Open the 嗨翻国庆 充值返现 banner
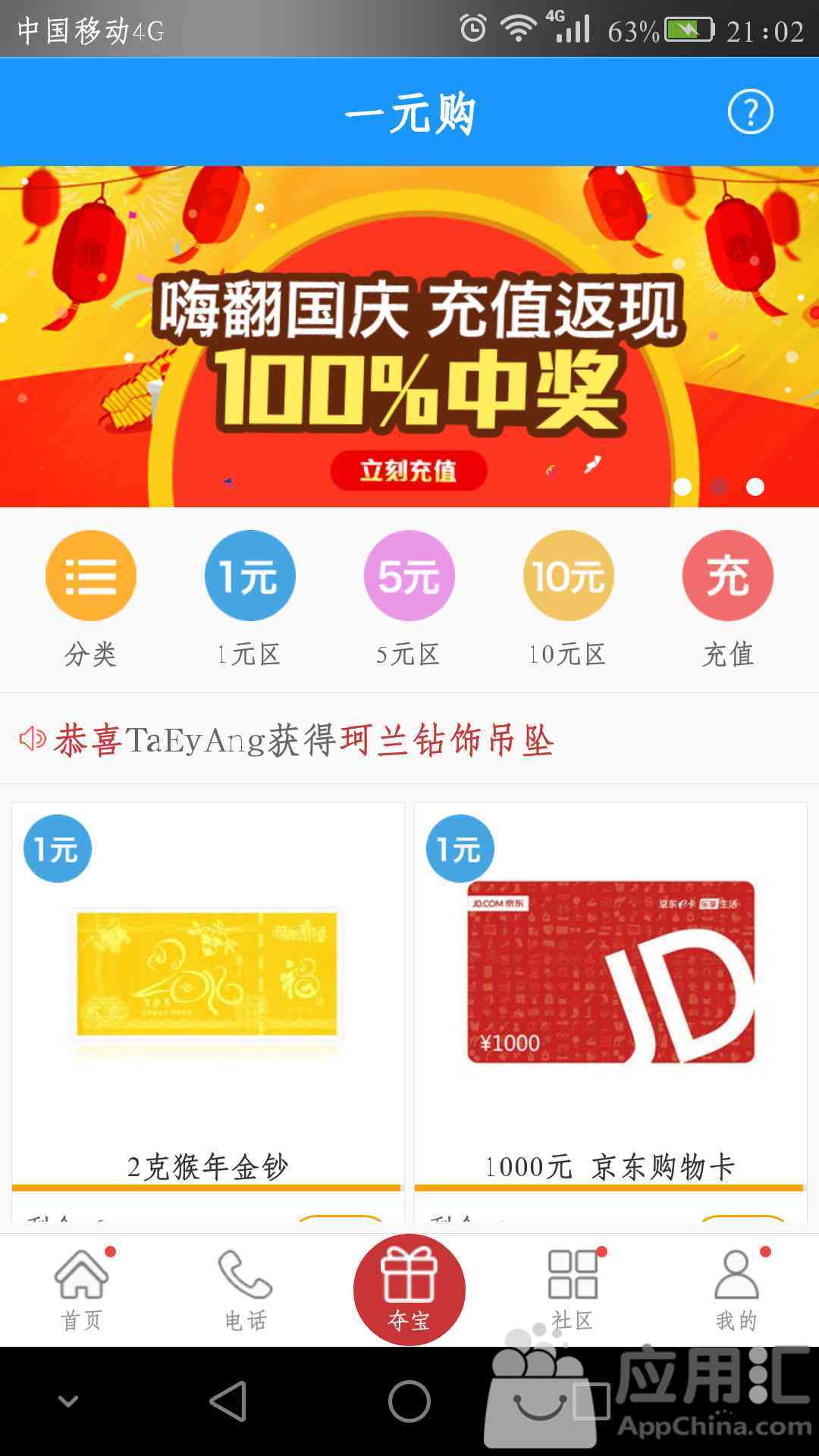The height and width of the screenshot is (1456, 819). point(409,336)
